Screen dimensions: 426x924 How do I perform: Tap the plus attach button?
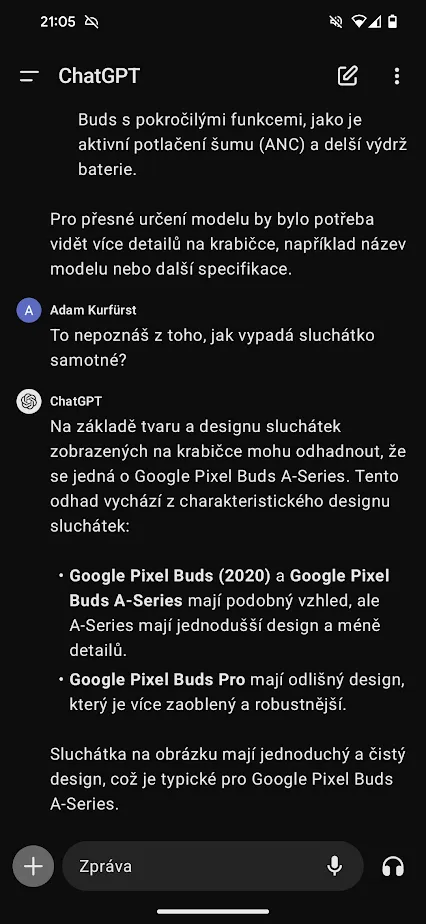tap(34, 866)
